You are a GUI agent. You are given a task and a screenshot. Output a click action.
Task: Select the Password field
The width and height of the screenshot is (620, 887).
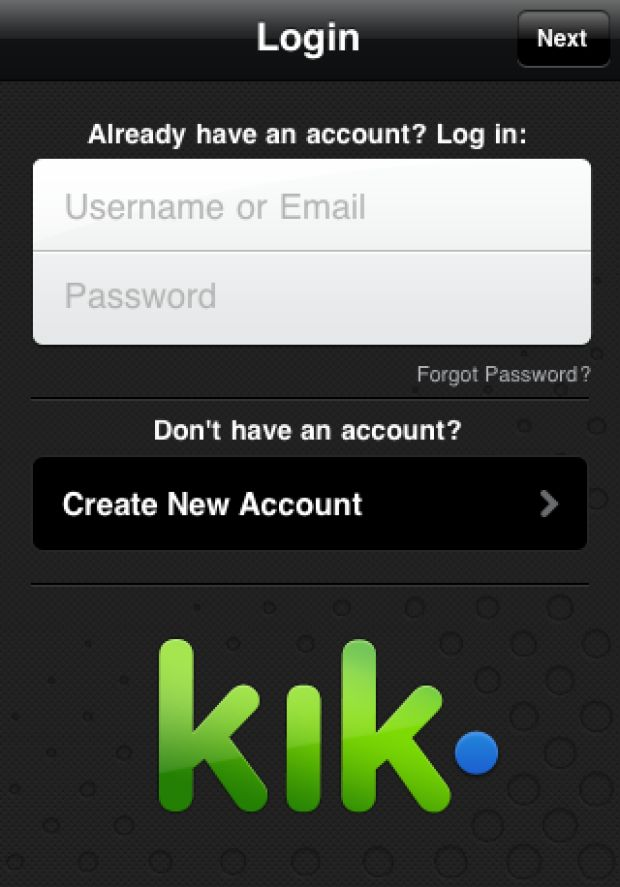pyautogui.click(x=311, y=297)
